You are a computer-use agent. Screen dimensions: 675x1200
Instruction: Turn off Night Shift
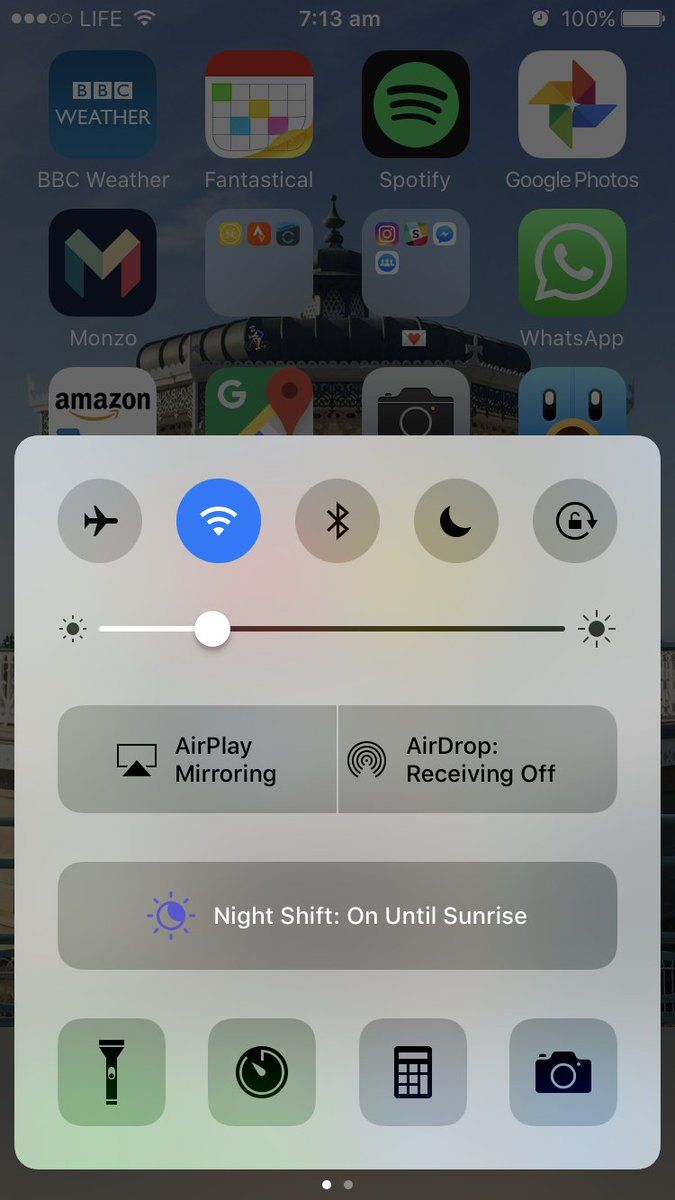337,916
